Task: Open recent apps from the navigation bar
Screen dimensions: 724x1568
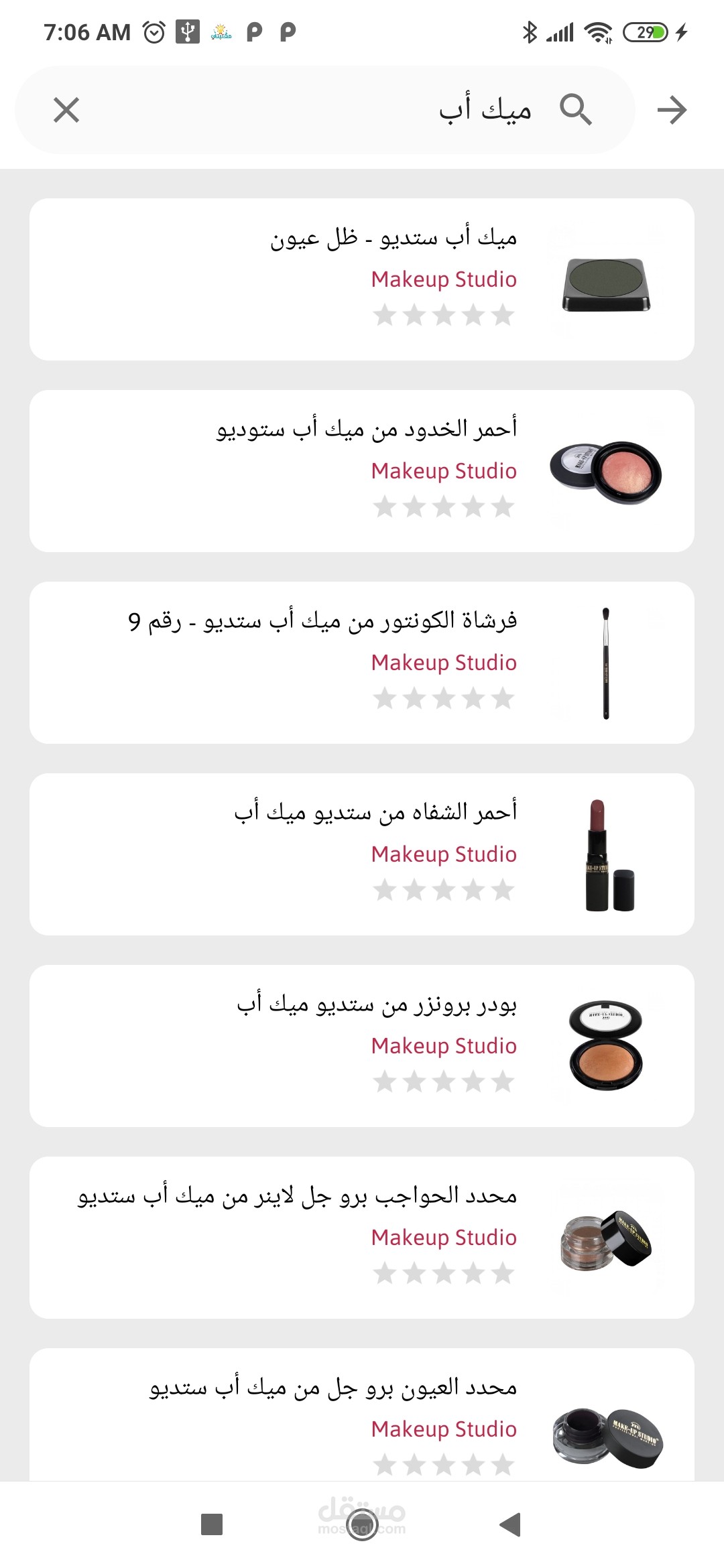Action: point(212,1524)
